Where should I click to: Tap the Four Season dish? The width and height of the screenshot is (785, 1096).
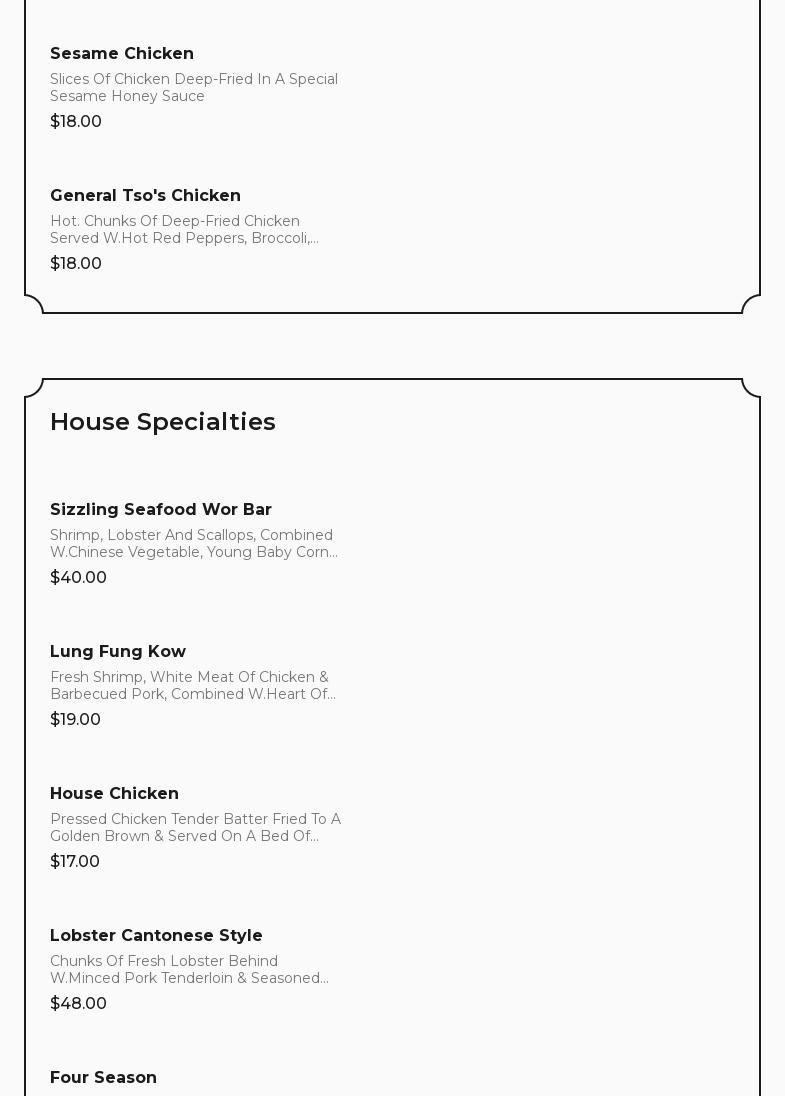[x=103, y=1078]
